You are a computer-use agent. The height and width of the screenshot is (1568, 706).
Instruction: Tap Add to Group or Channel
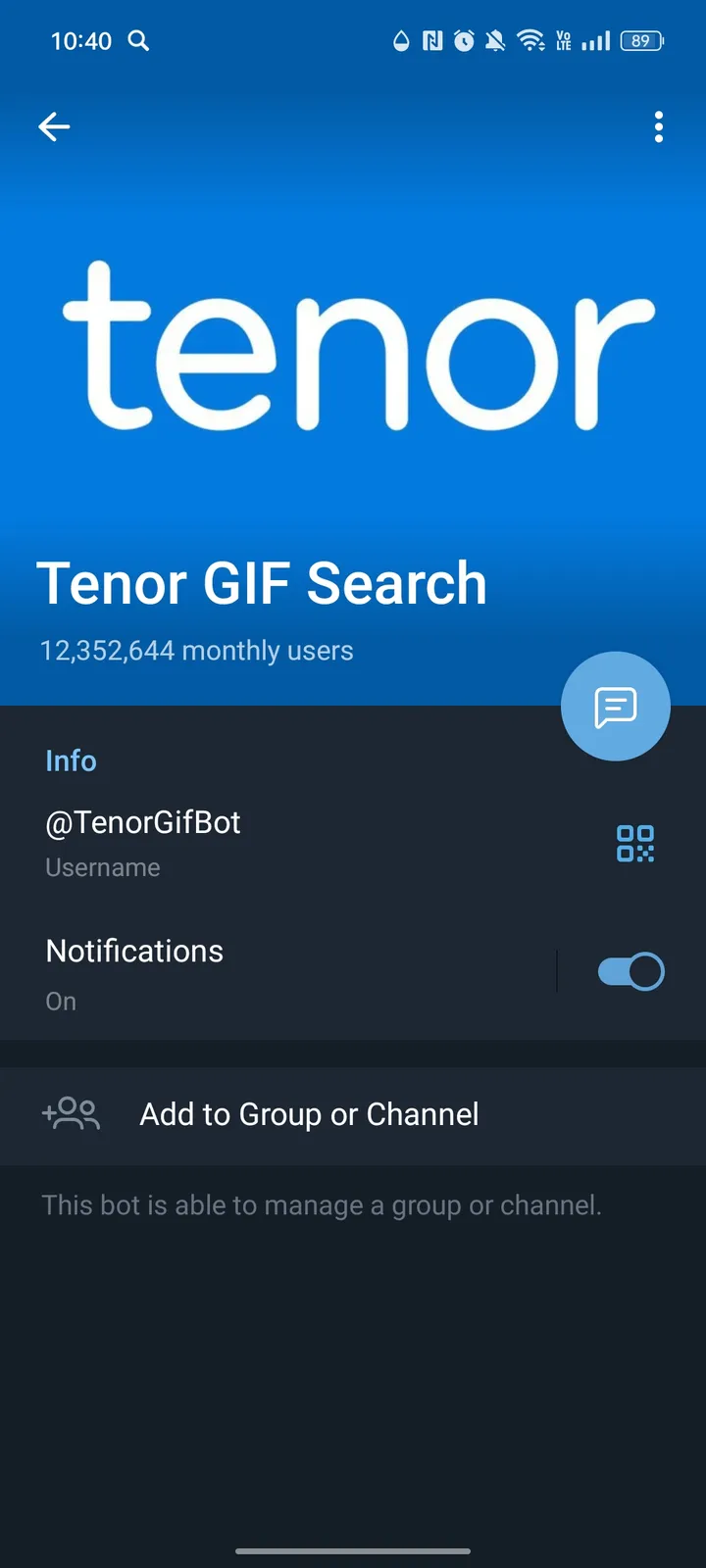click(x=308, y=1114)
